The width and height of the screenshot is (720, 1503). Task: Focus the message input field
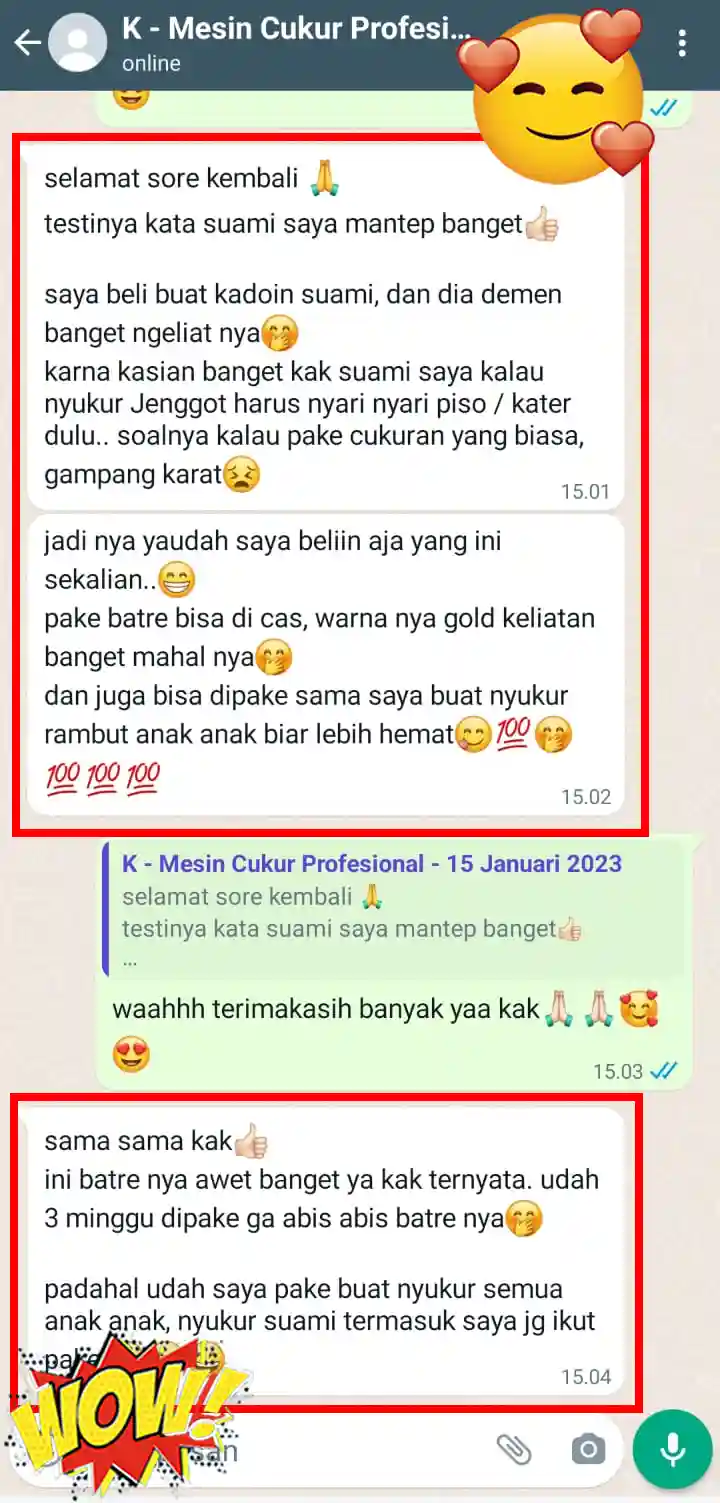pos(360,1449)
